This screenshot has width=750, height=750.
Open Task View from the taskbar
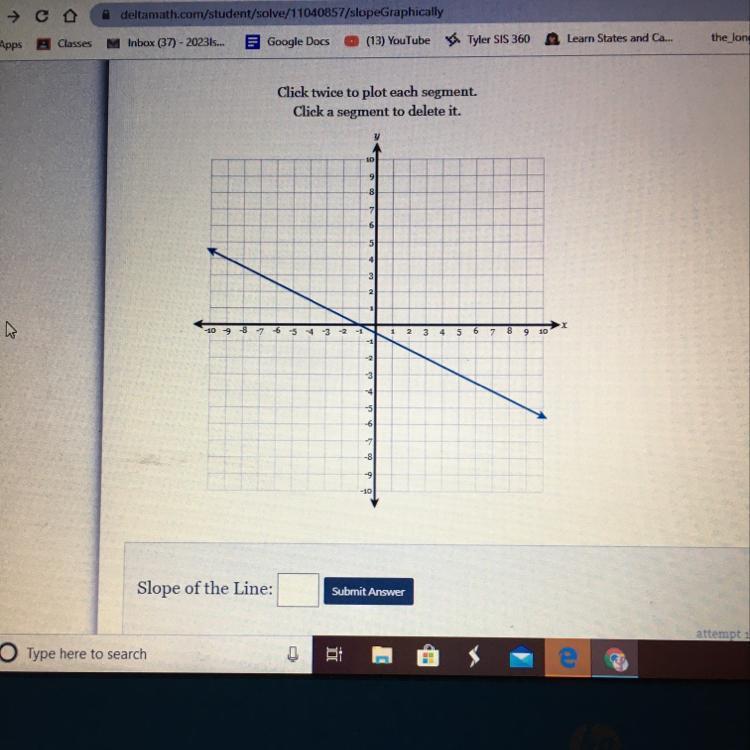coord(334,655)
